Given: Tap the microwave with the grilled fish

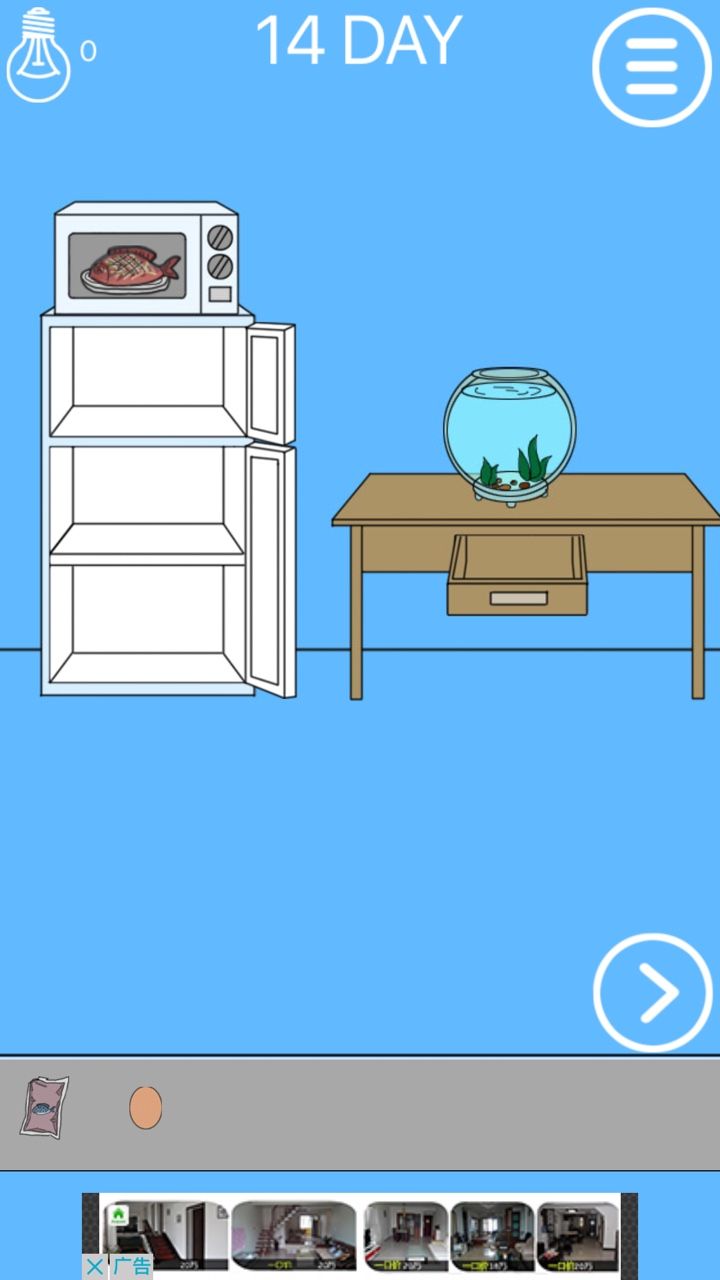Looking at the screenshot, I should click(145, 260).
